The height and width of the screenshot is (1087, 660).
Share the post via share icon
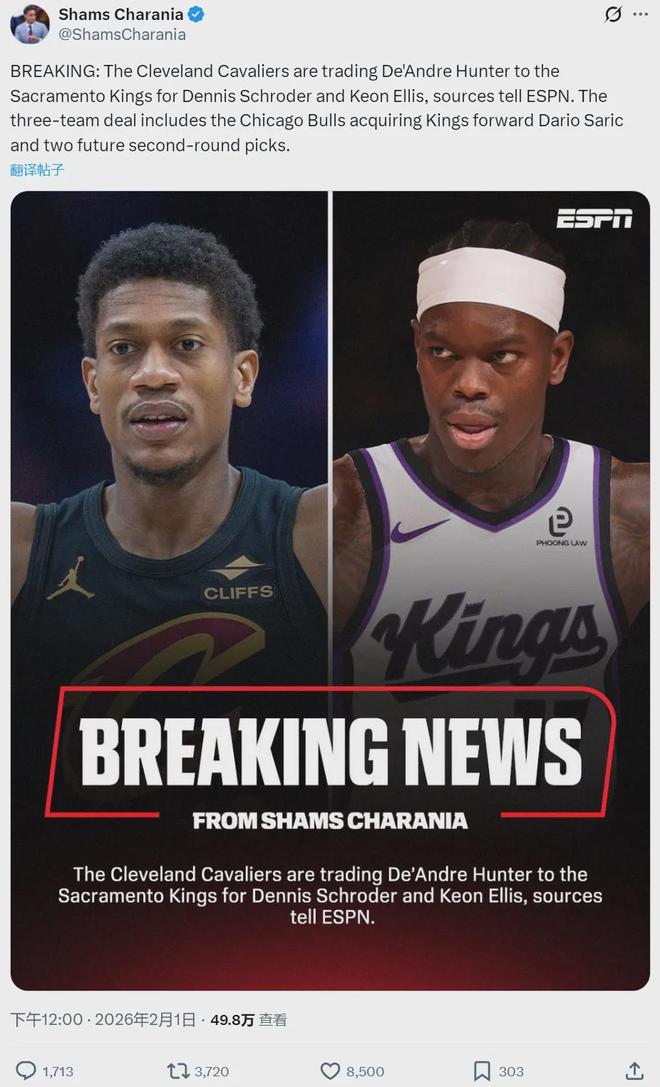(634, 1070)
